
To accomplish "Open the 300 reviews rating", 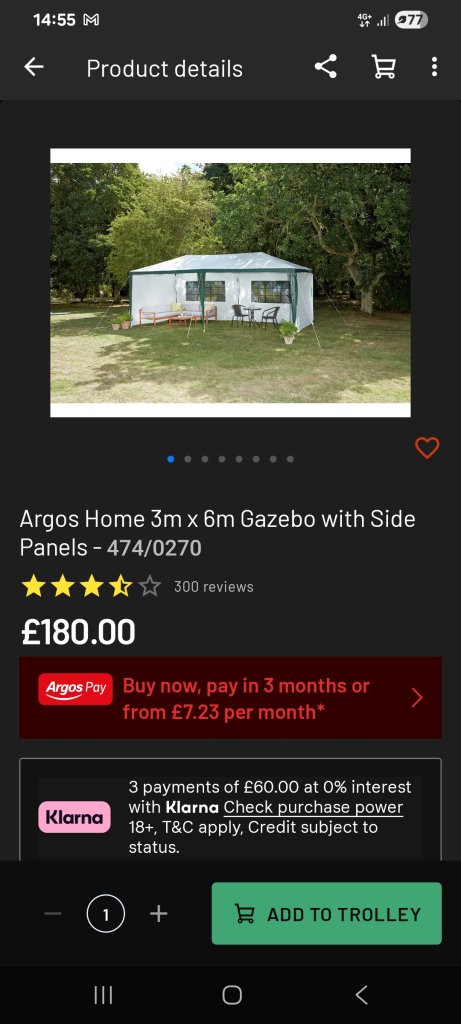I will click(138, 586).
